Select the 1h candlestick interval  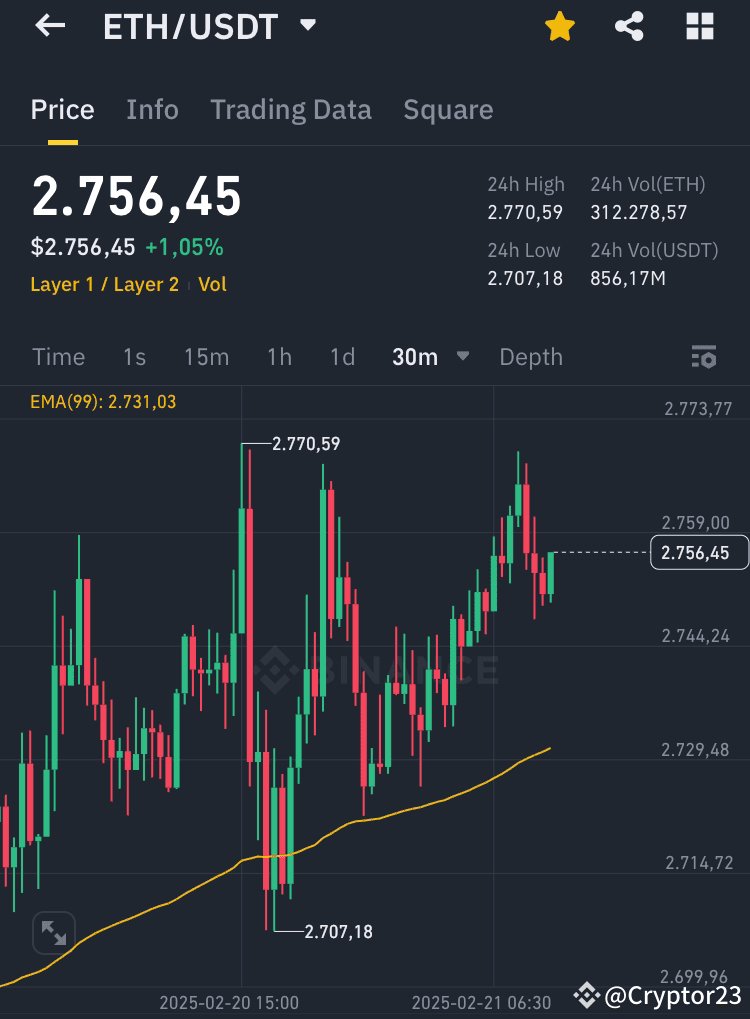[278, 357]
